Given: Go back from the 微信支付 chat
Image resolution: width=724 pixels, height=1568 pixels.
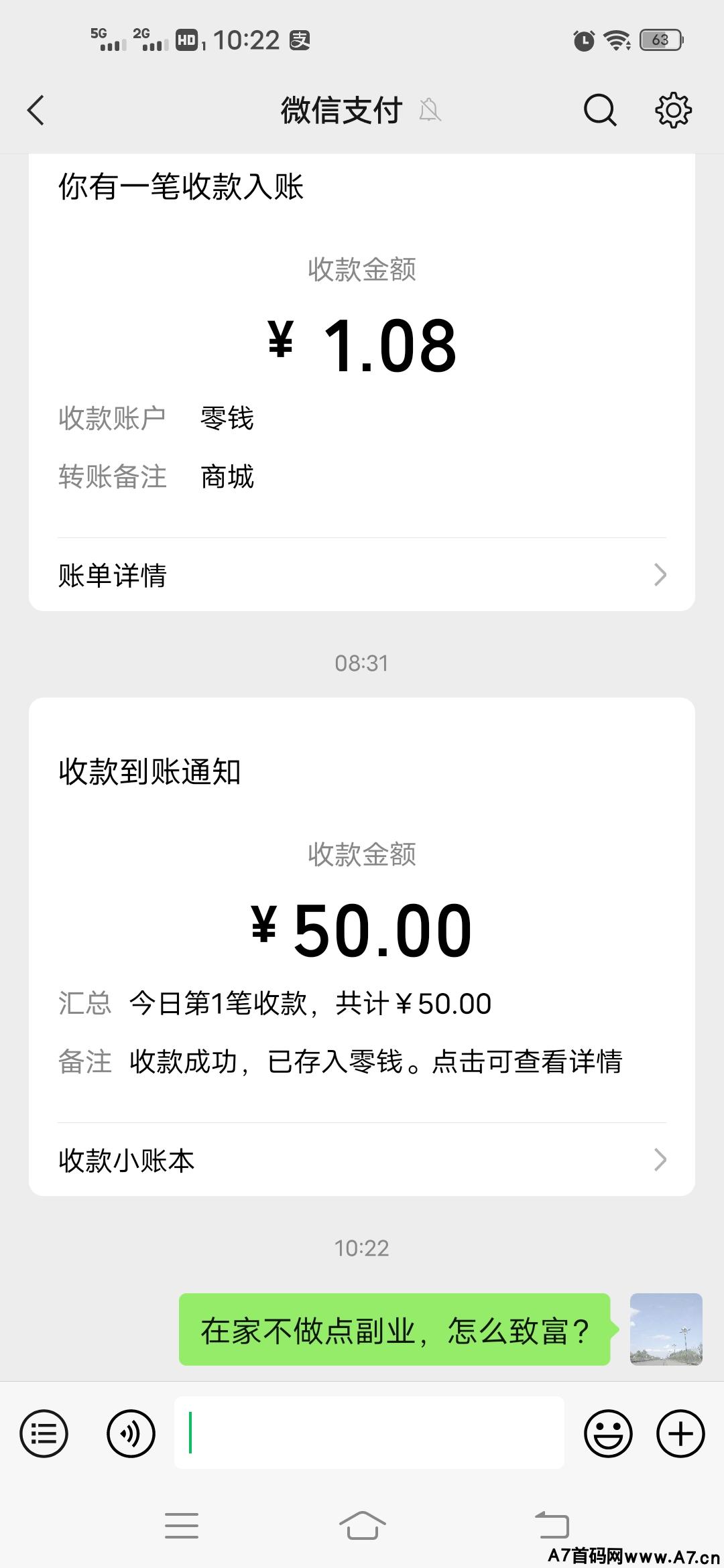Looking at the screenshot, I should click(36, 110).
